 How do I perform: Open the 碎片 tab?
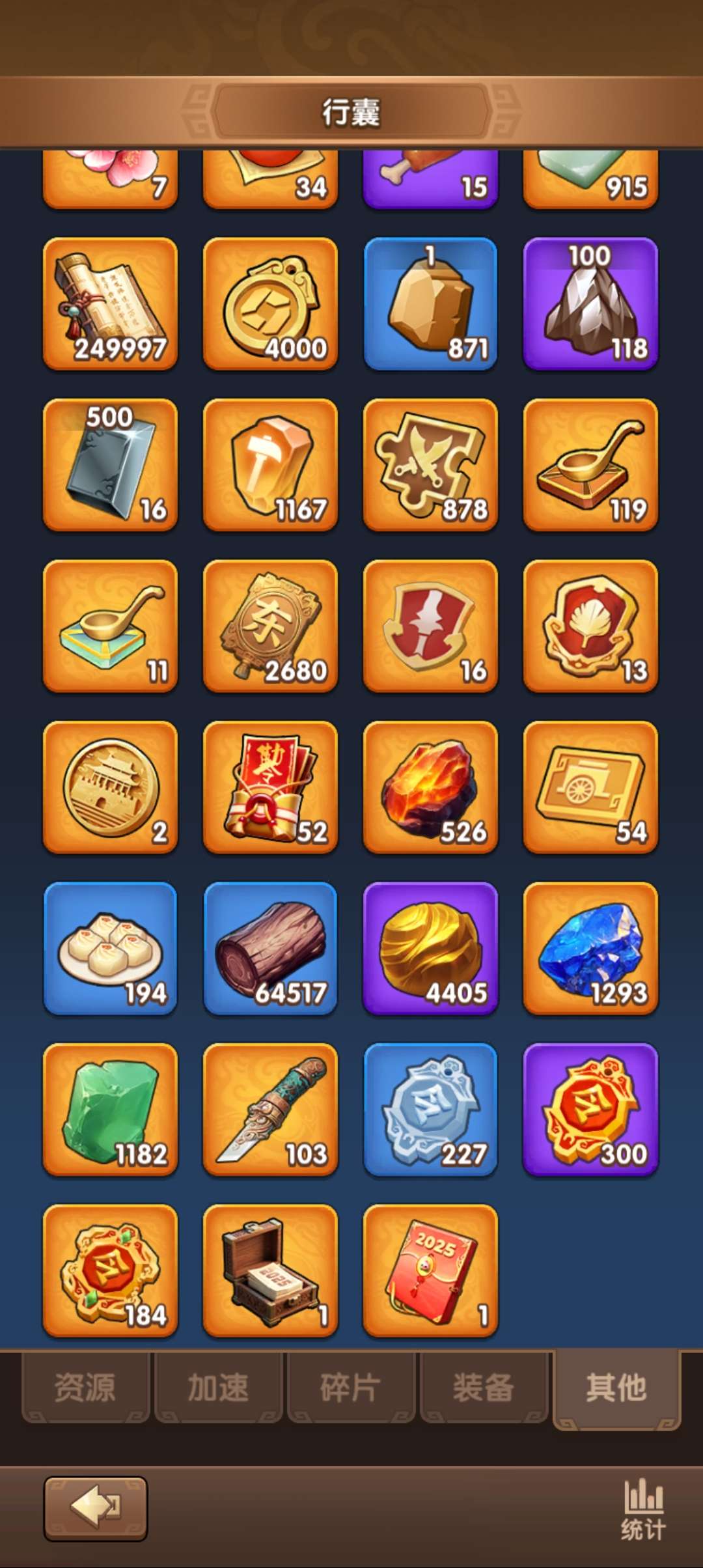pyautogui.click(x=351, y=1388)
